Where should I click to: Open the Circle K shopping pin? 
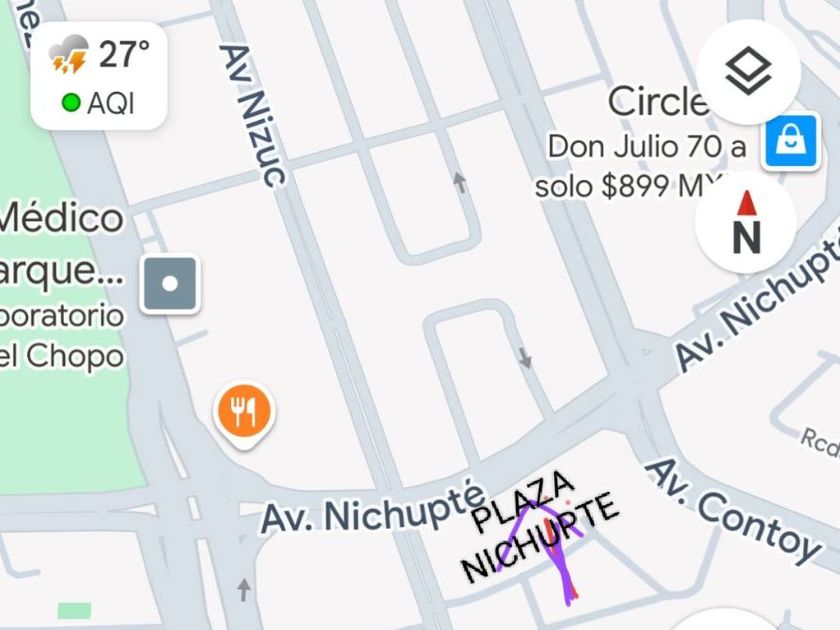pyautogui.click(x=792, y=142)
